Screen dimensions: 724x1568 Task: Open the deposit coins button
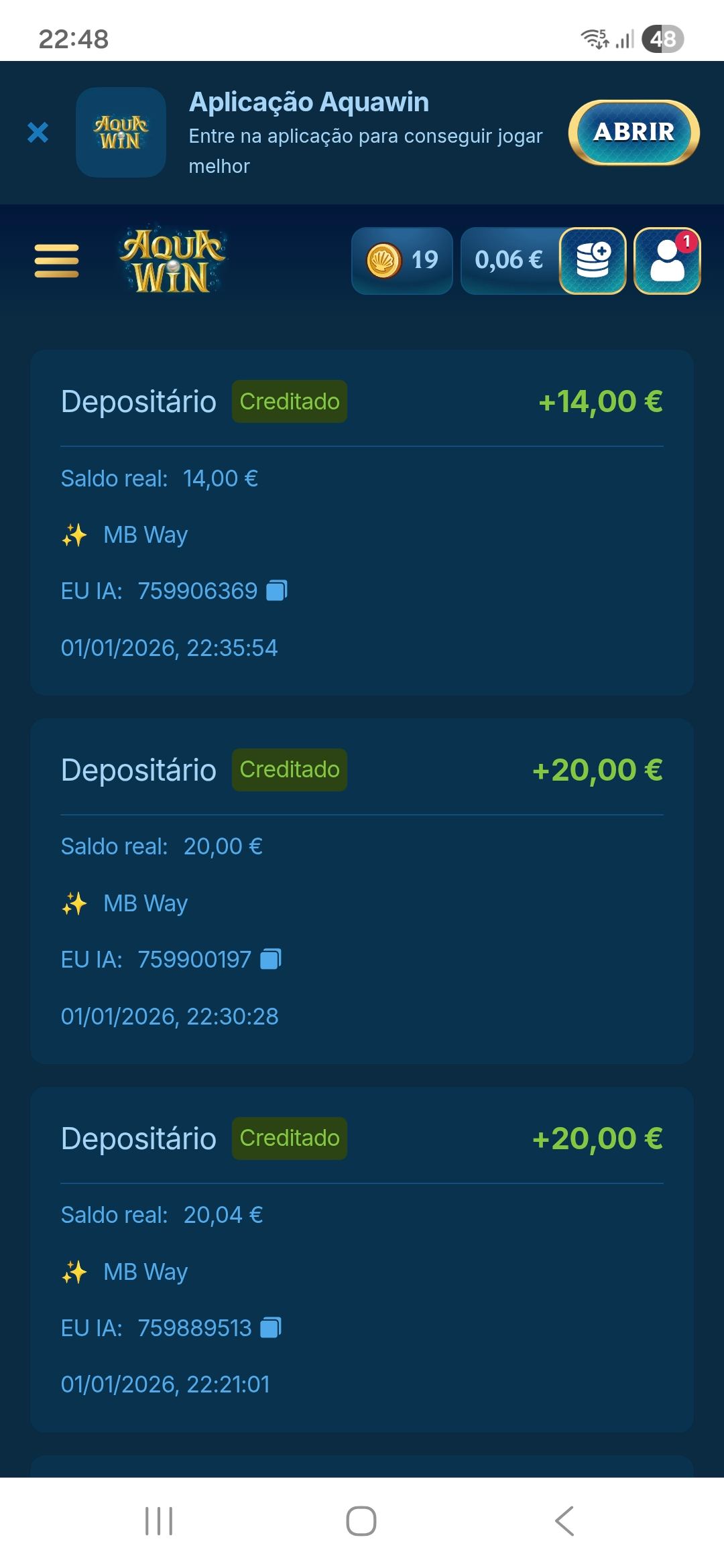pos(593,261)
